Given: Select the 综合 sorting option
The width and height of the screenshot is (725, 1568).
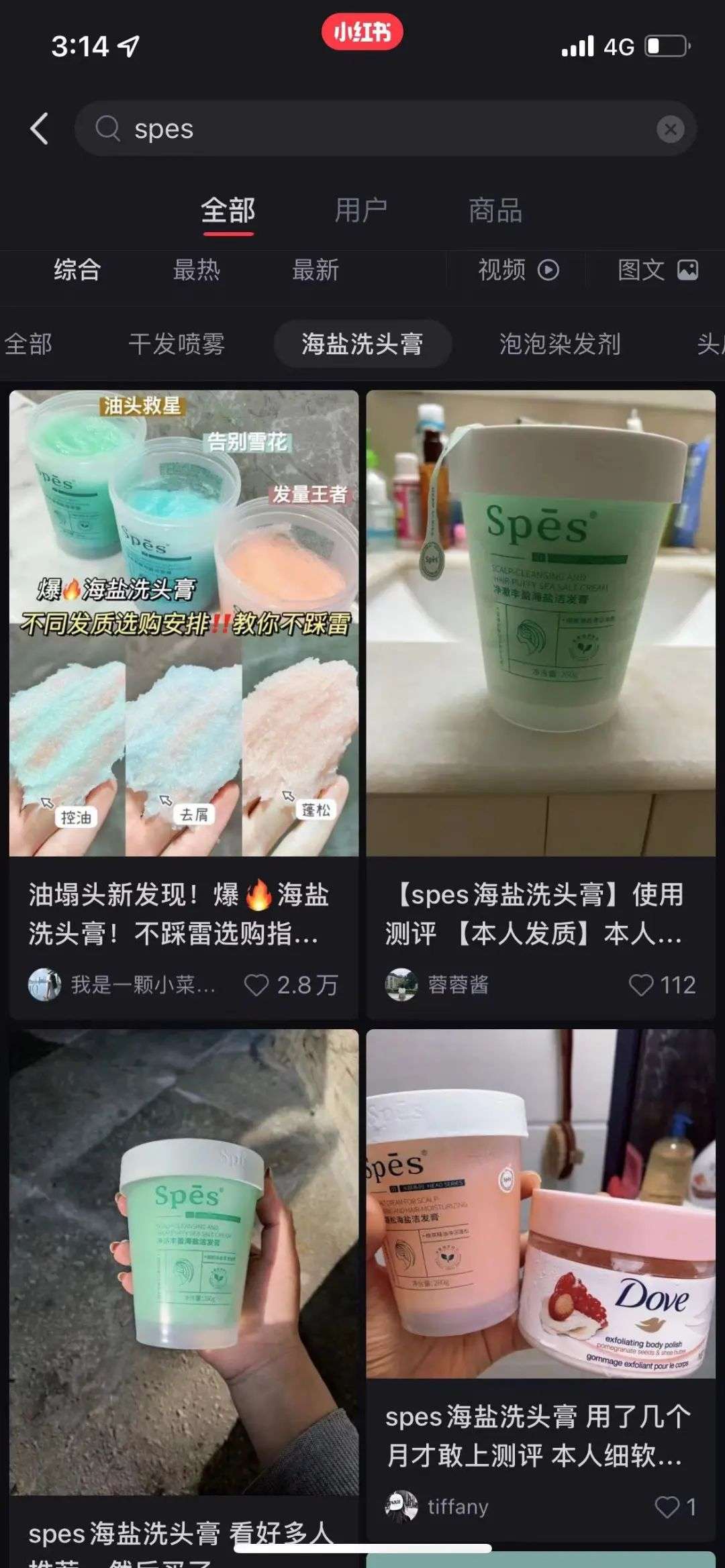Looking at the screenshot, I should click(77, 270).
